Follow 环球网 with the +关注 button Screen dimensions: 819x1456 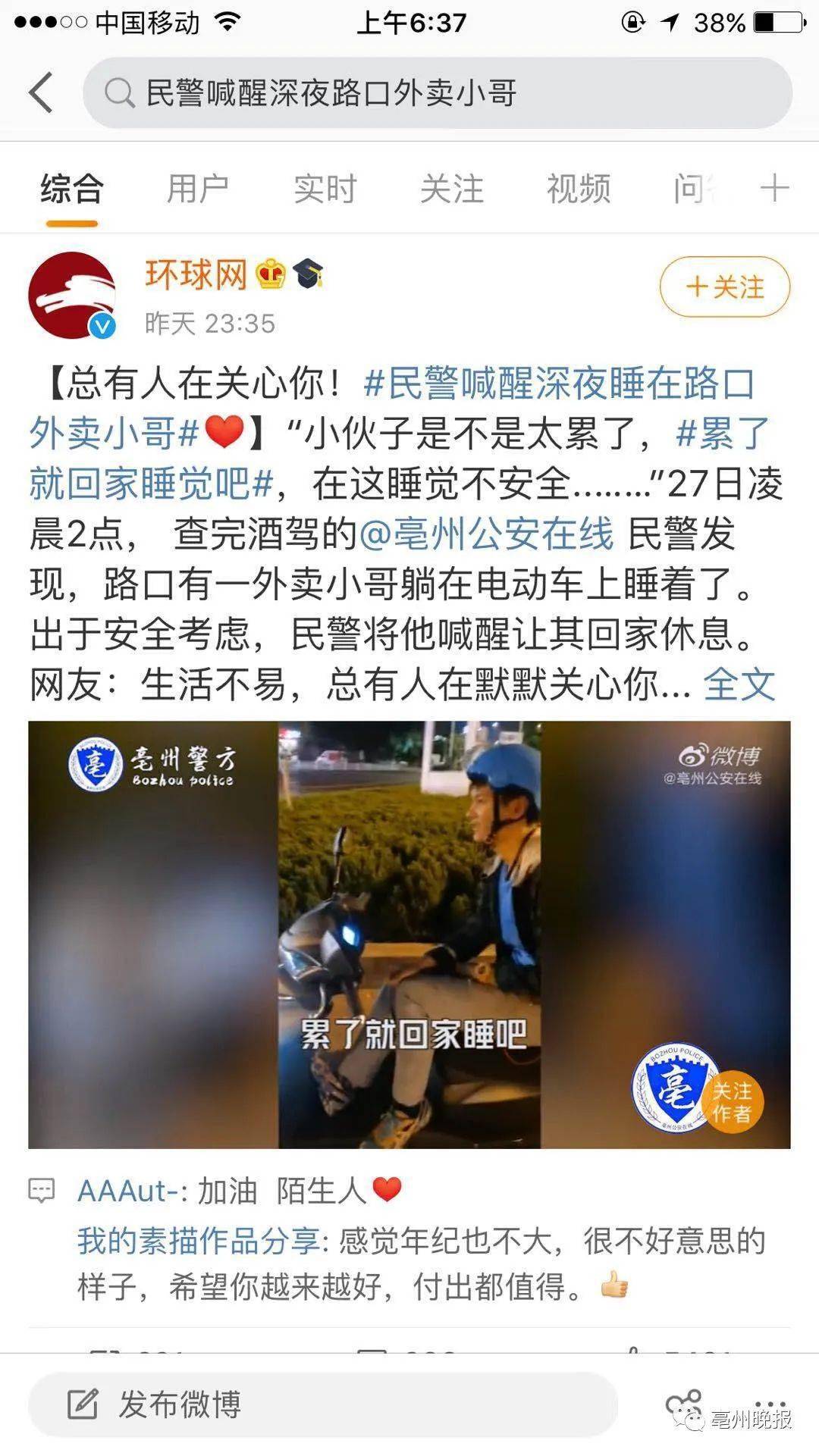[724, 287]
